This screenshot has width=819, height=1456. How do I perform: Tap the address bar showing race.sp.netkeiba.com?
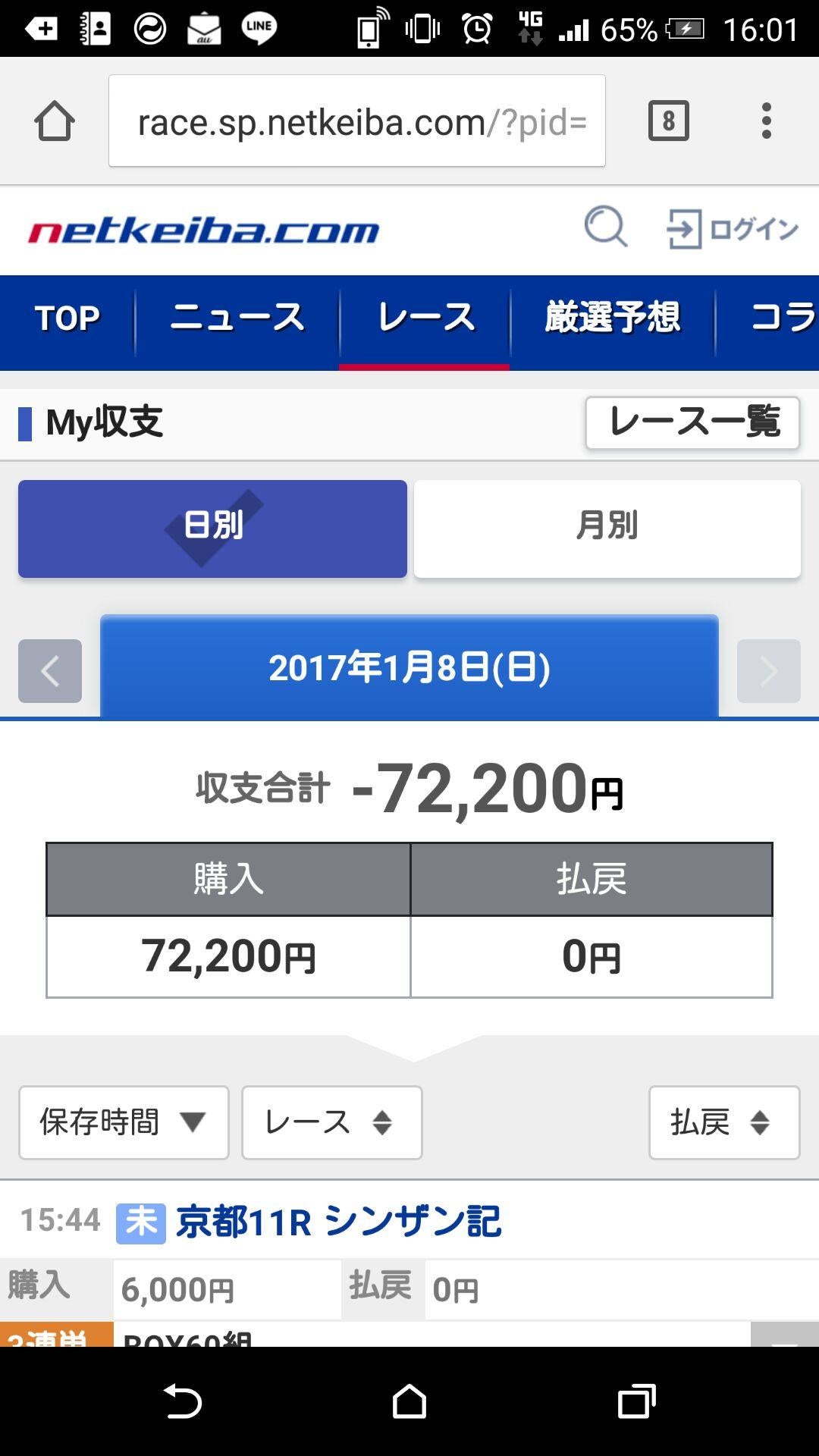coord(356,120)
